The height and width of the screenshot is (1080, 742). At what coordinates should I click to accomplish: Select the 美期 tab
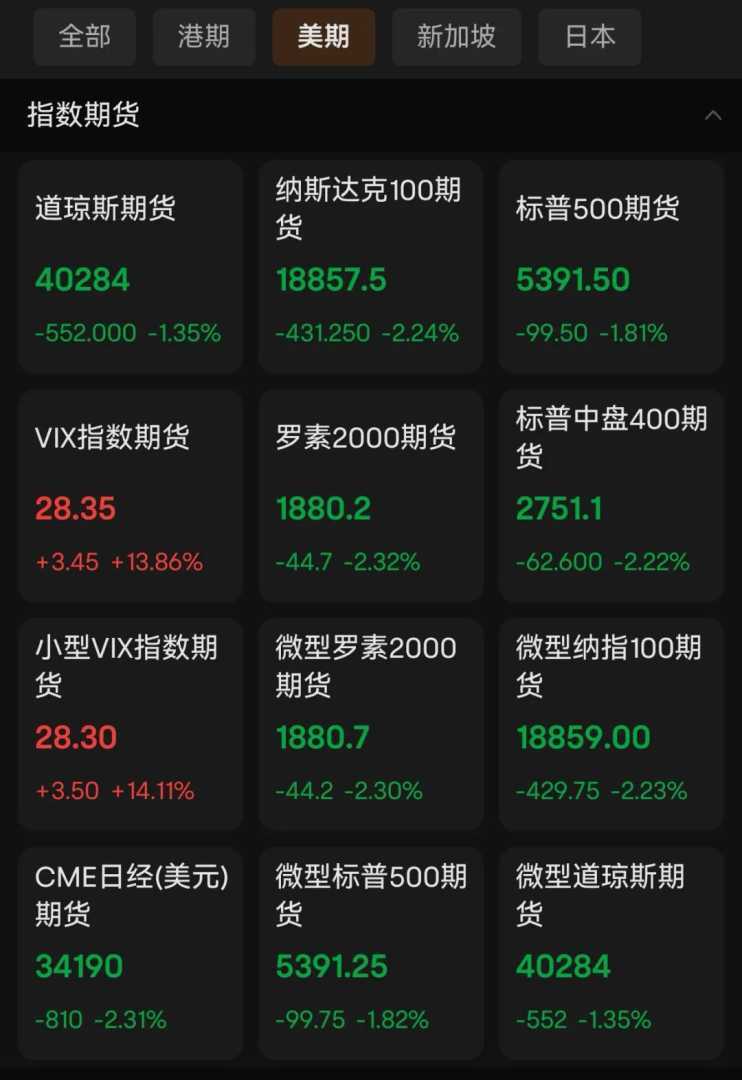click(x=324, y=37)
